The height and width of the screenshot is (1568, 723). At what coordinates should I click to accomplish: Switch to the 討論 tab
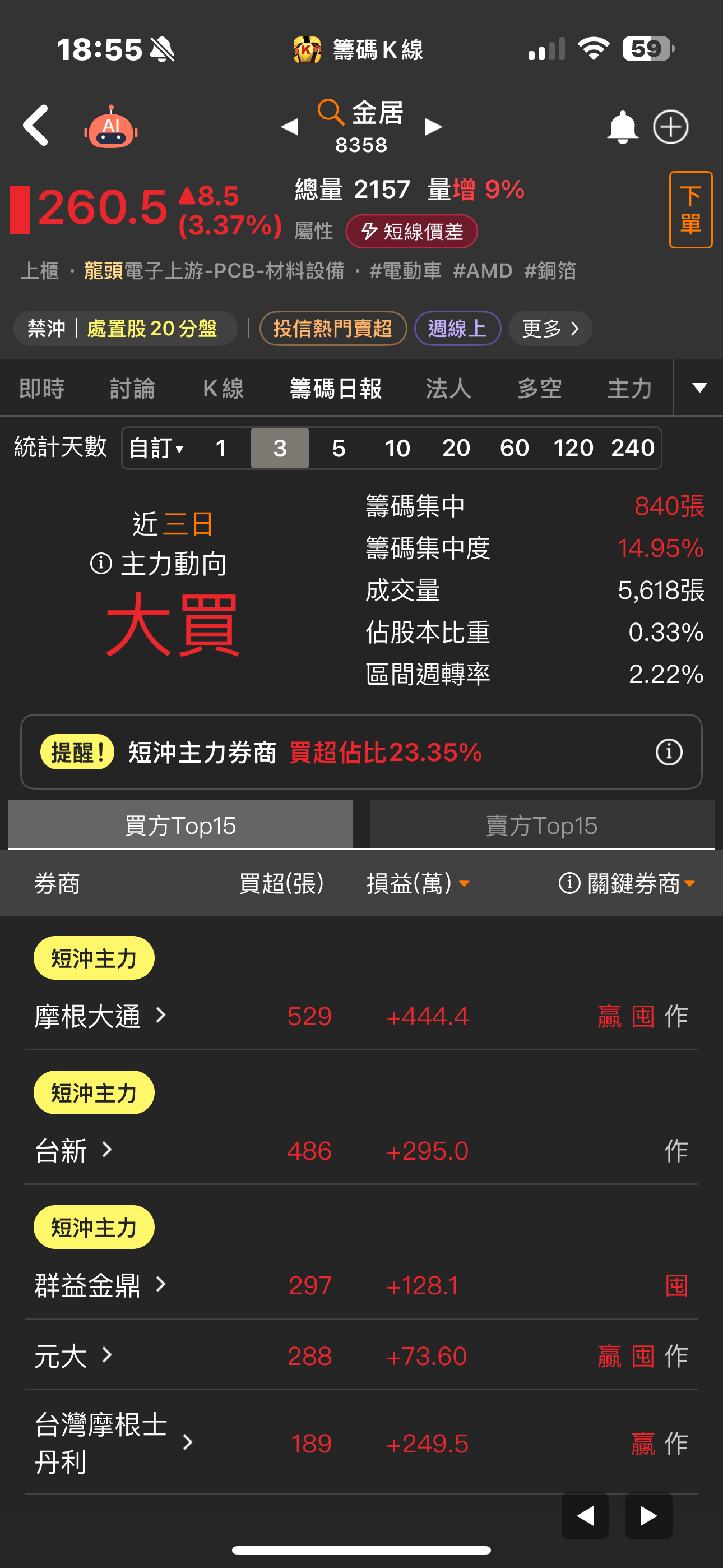[x=132, y=388]
